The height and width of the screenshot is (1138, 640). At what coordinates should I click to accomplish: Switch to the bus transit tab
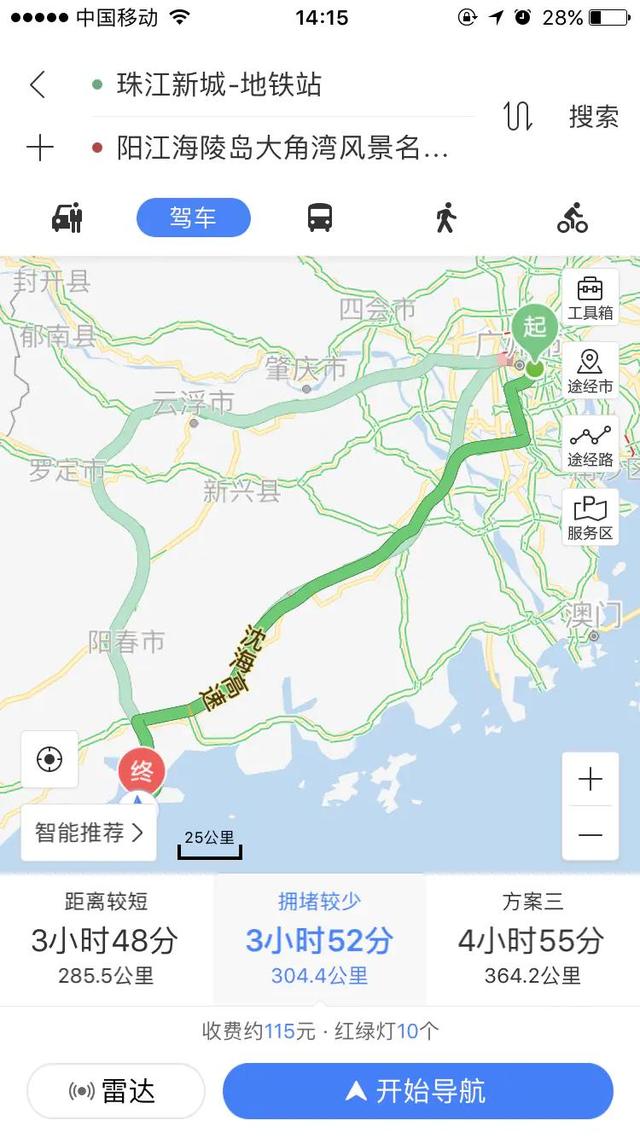pyautogui.click(x=320, y=217)
